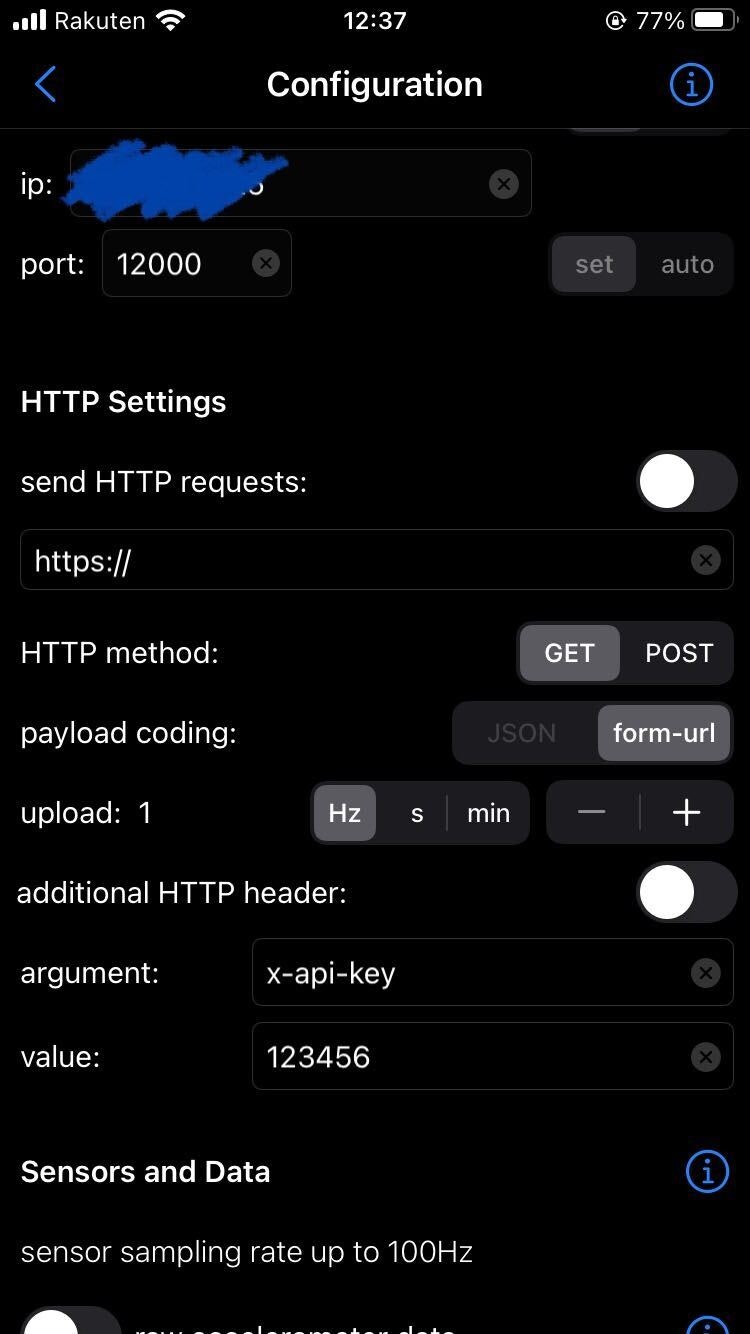Image resolution: width=750 pixels, height=1334 pixels.
Task: Set upload unit to seconds
Action: [x=417, y=814]
